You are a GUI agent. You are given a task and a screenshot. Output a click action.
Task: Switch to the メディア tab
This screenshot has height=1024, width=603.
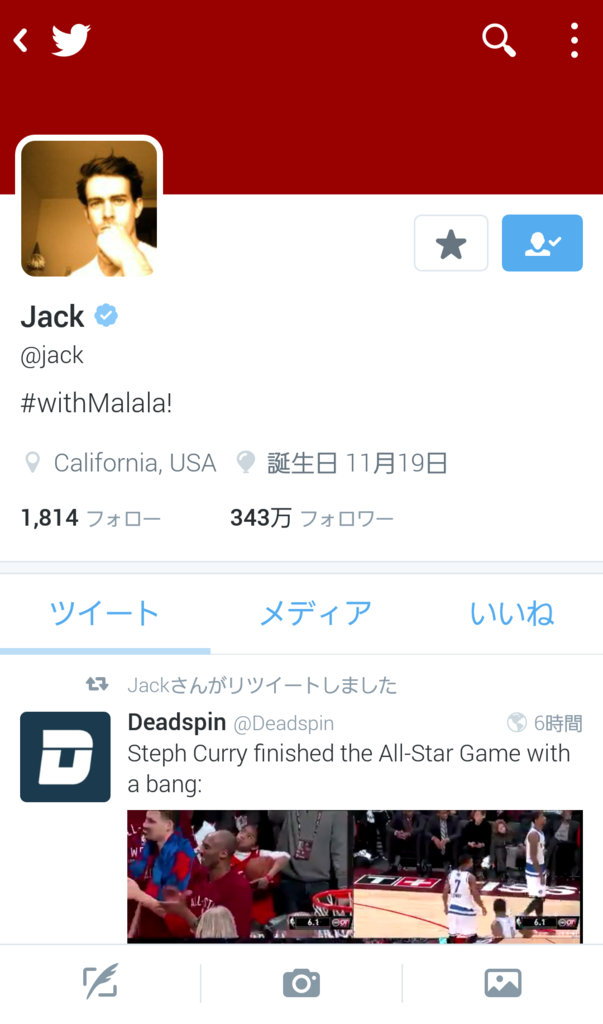click(315, 613)
